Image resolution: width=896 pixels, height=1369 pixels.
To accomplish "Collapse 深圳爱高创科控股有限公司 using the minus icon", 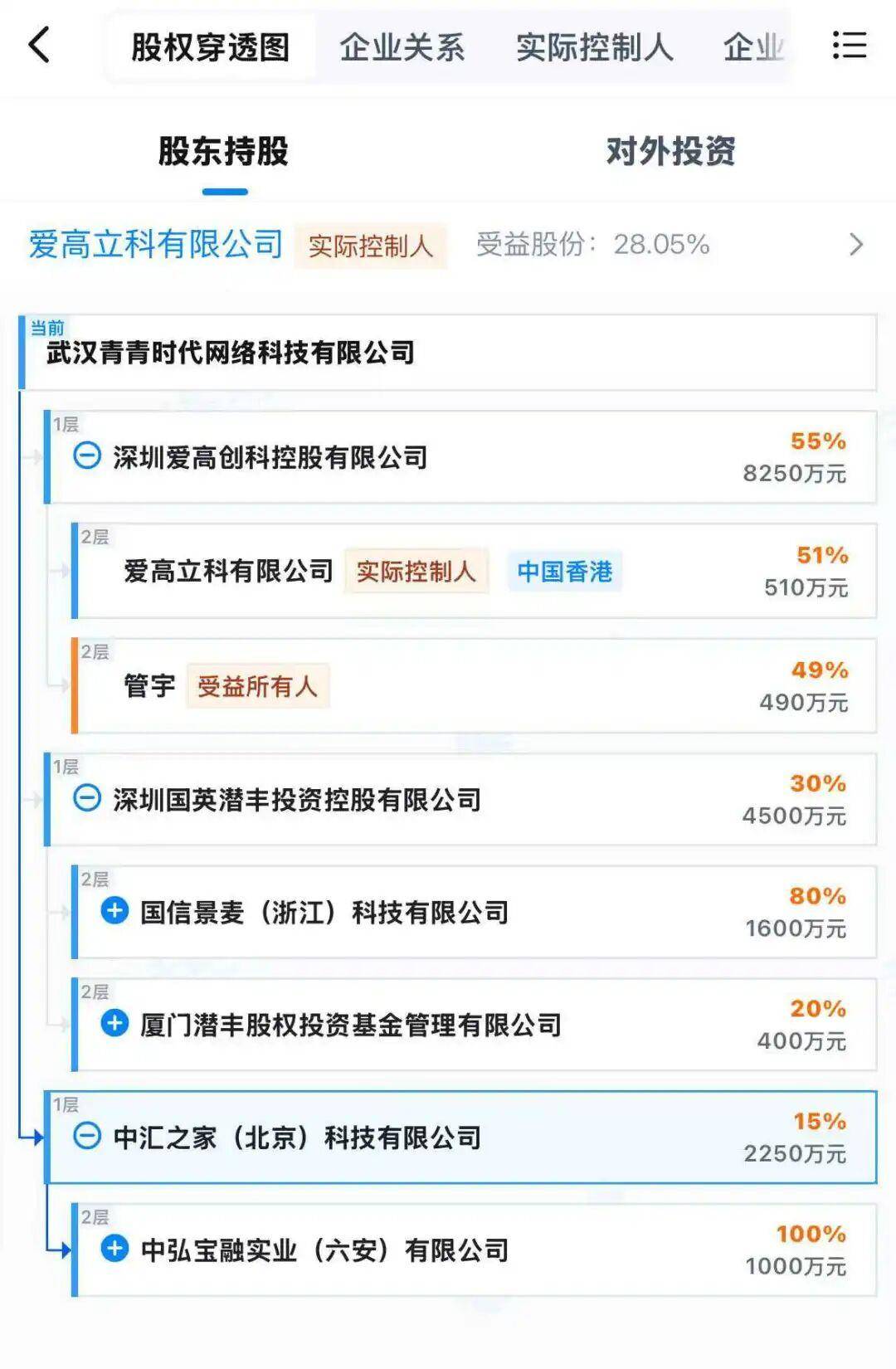I will [86, 456].
